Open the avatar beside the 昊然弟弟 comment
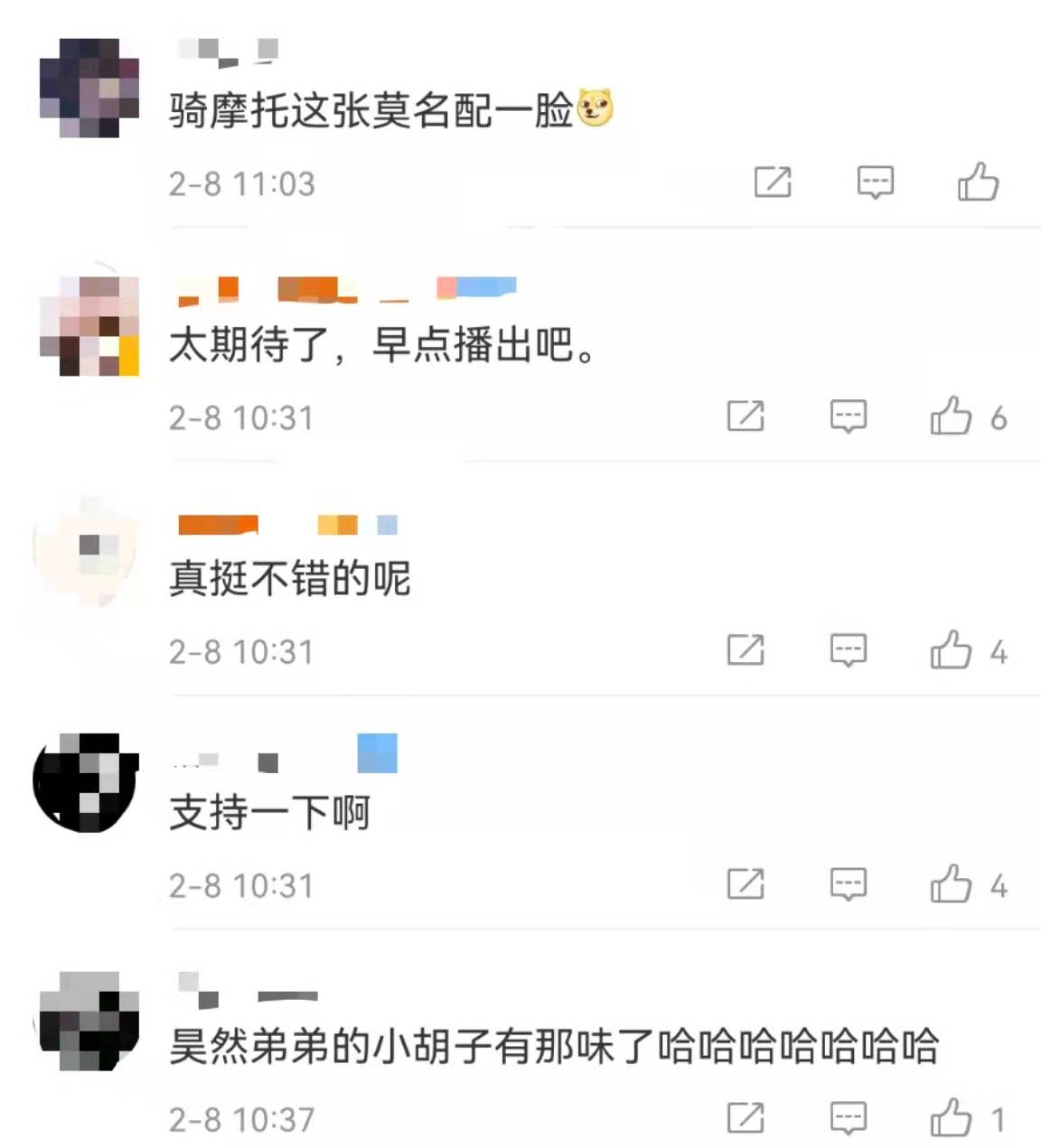The width and height of the screenshot is (1041, 1148). point(89,1021)
